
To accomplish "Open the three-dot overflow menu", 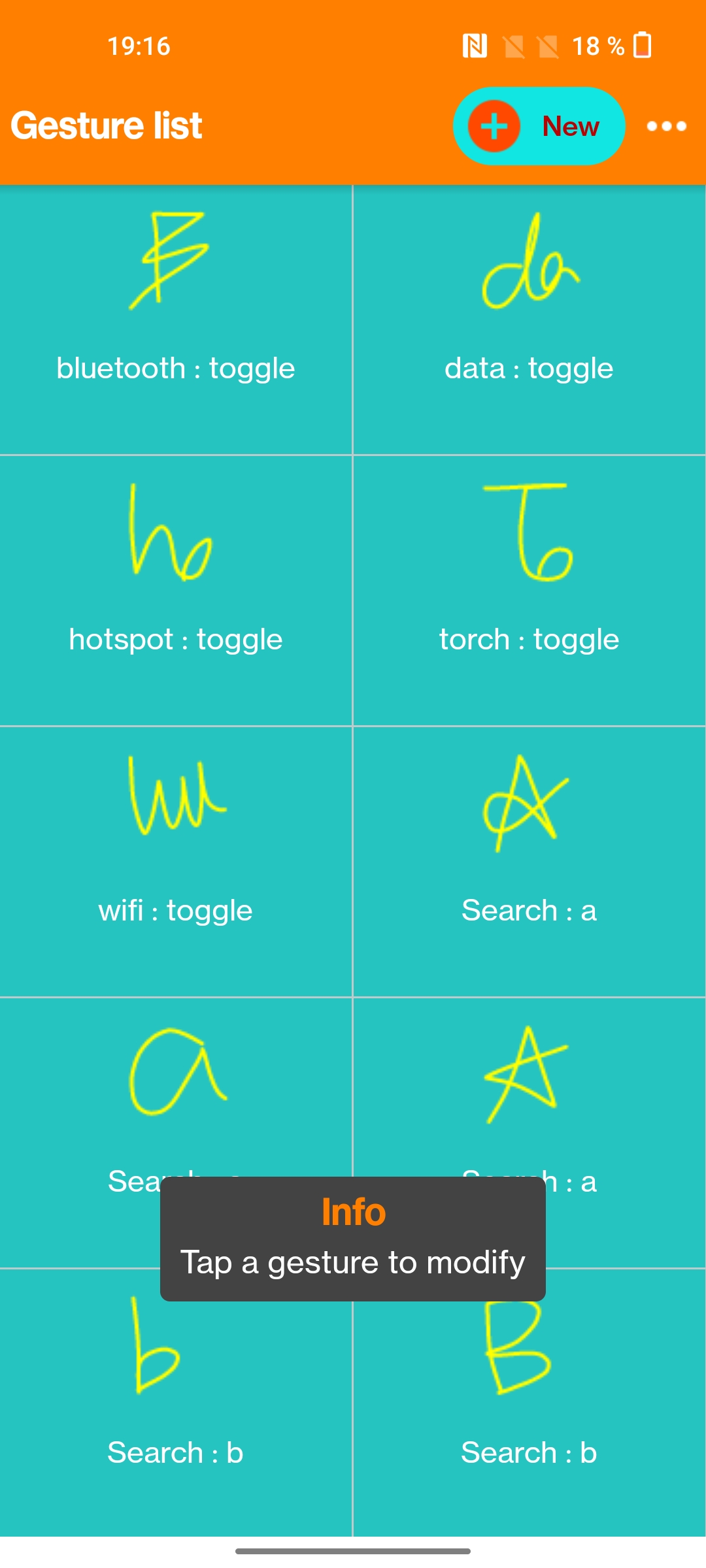I will pos(666,126).
